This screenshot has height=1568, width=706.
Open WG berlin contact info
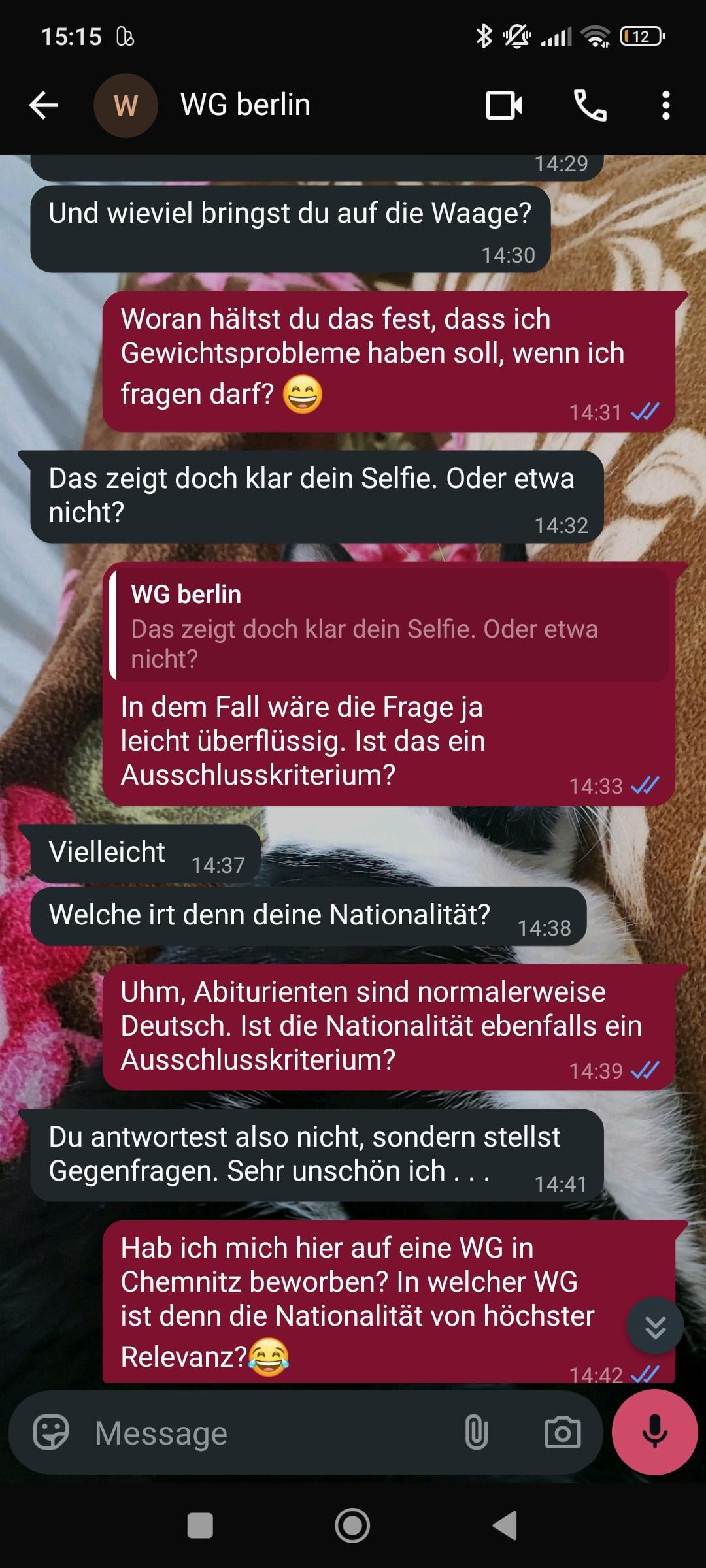coord(245,105)
